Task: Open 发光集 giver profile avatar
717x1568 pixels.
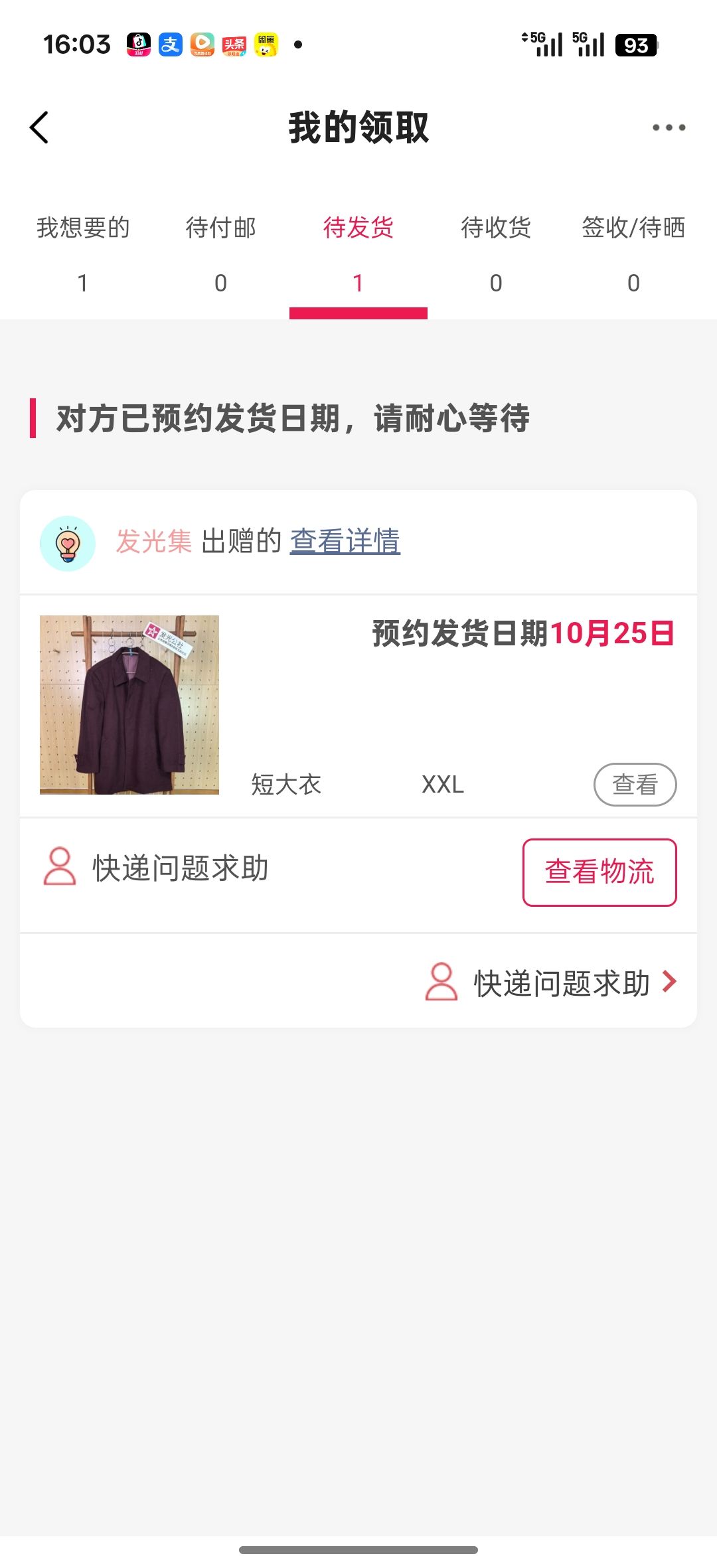Action: coord(68,543)
